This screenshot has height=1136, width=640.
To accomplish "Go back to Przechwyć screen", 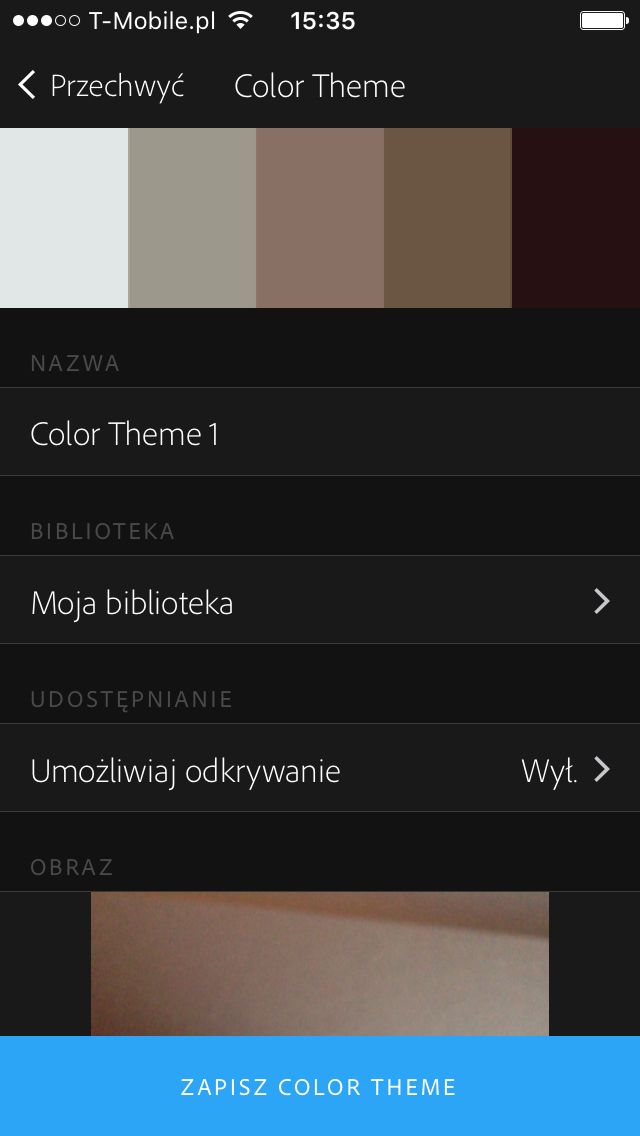I will [x=101, y=85].
